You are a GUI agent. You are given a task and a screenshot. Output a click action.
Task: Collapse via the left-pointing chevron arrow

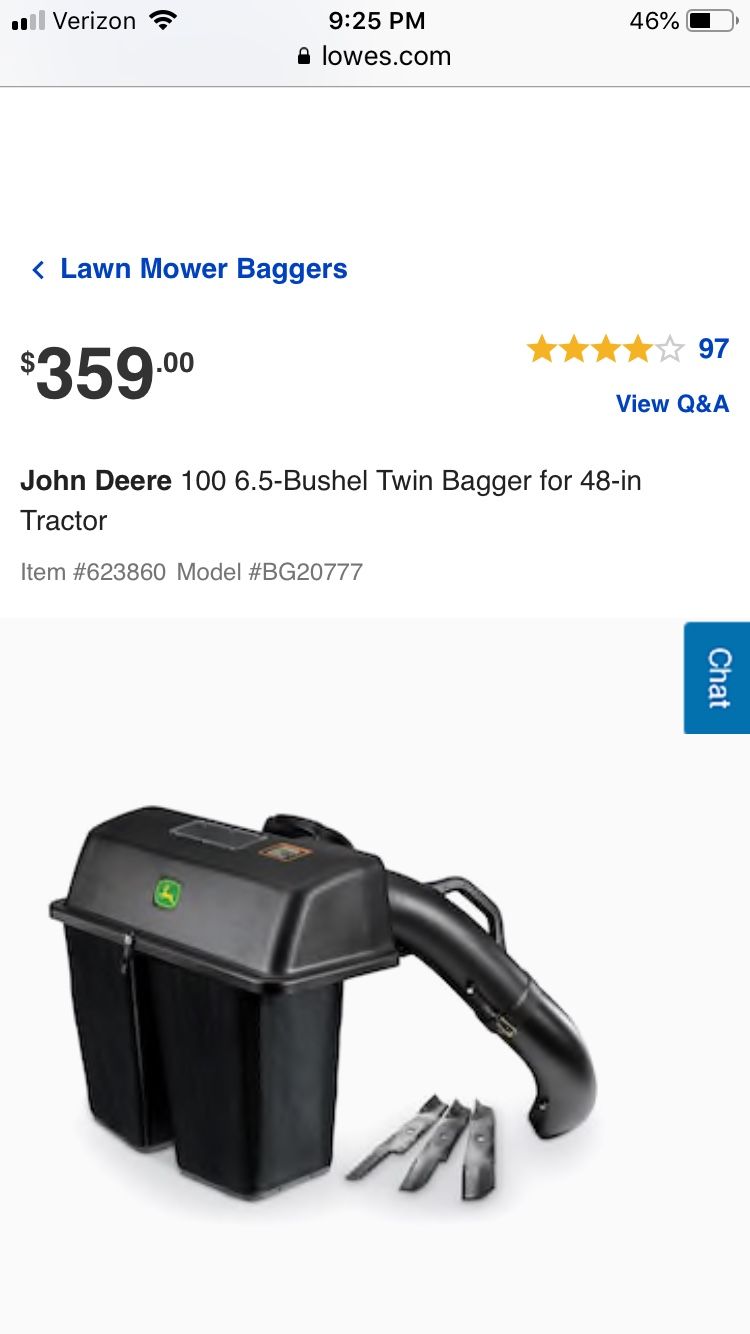click(x=37, y=268)
